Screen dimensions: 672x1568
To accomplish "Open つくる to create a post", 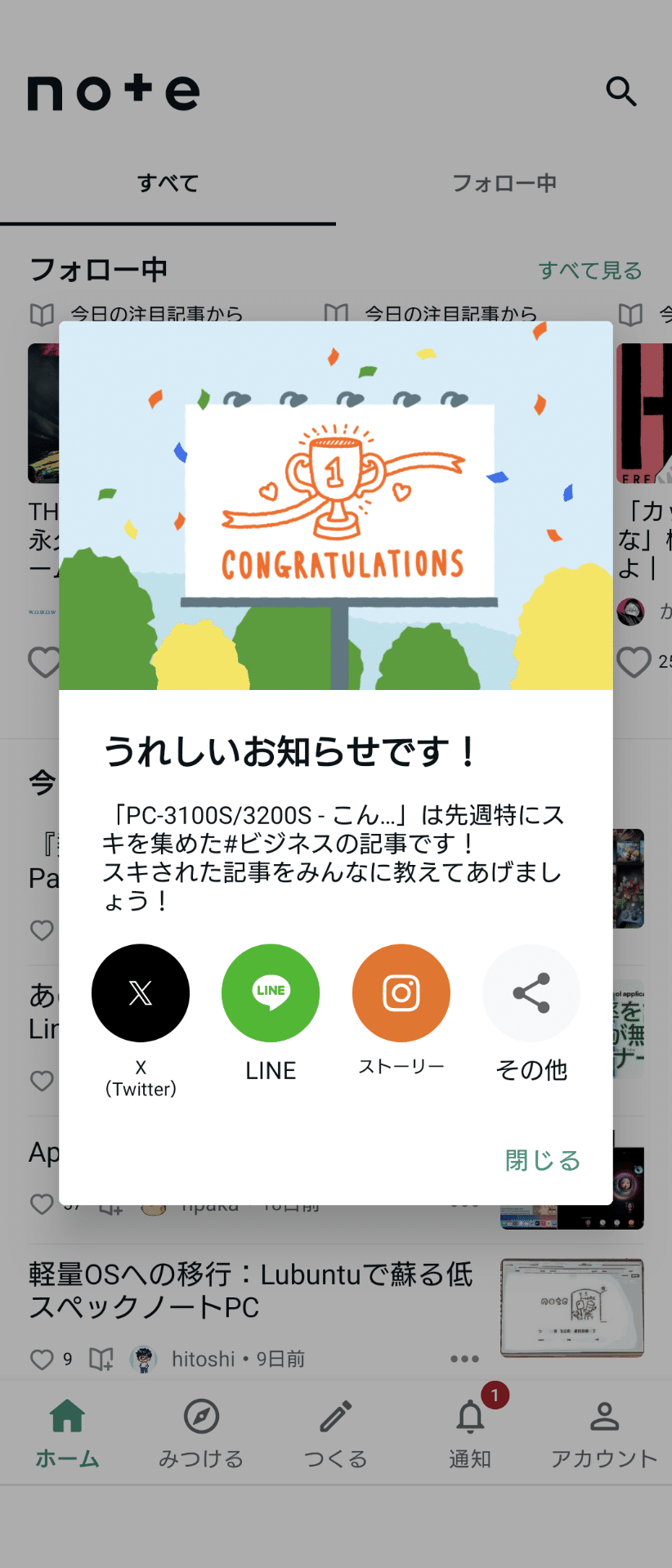I will (336, 1431).
